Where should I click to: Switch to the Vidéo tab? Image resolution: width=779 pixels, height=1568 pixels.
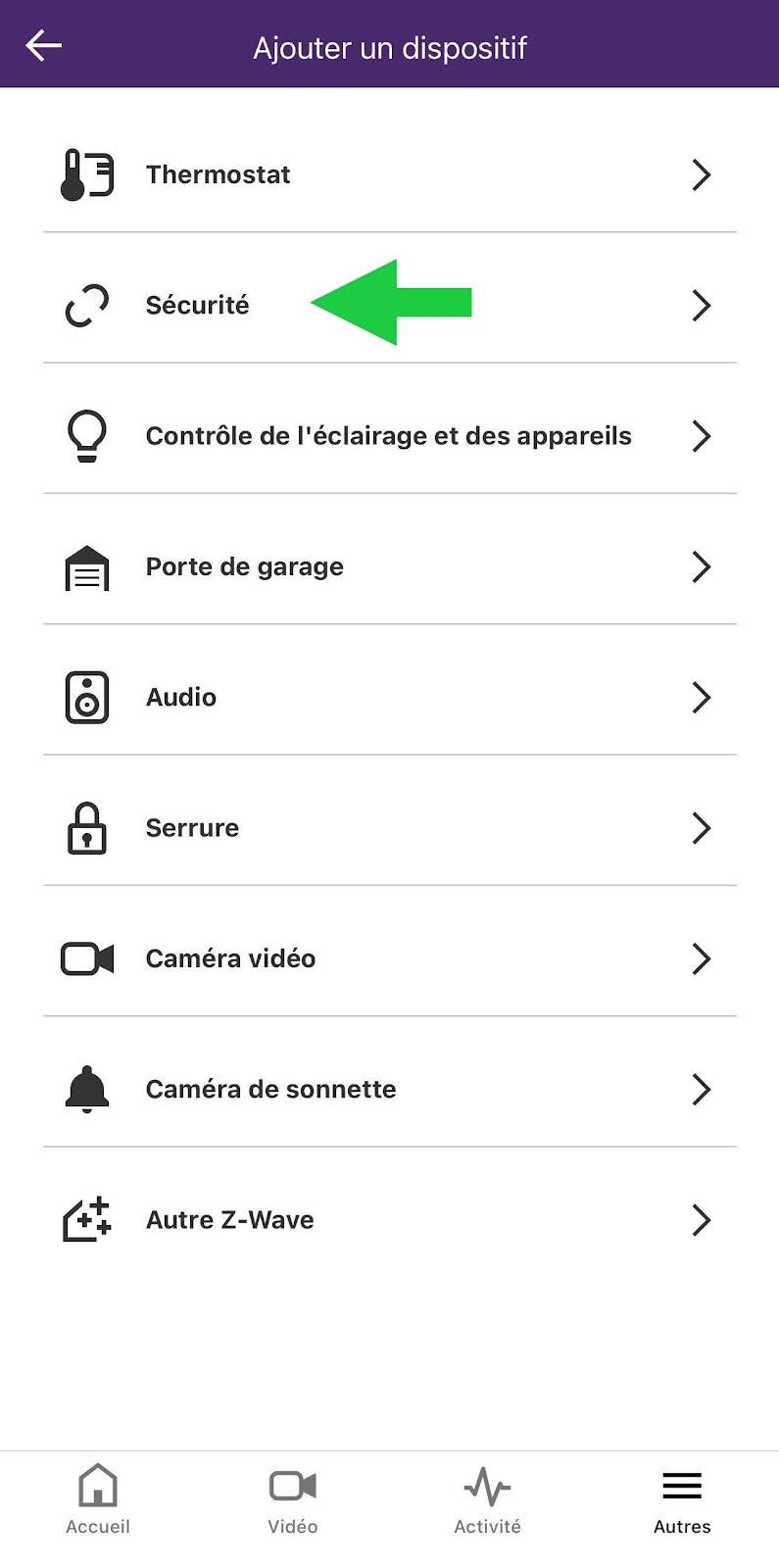pyautogui.click(x=292, y=1499)
